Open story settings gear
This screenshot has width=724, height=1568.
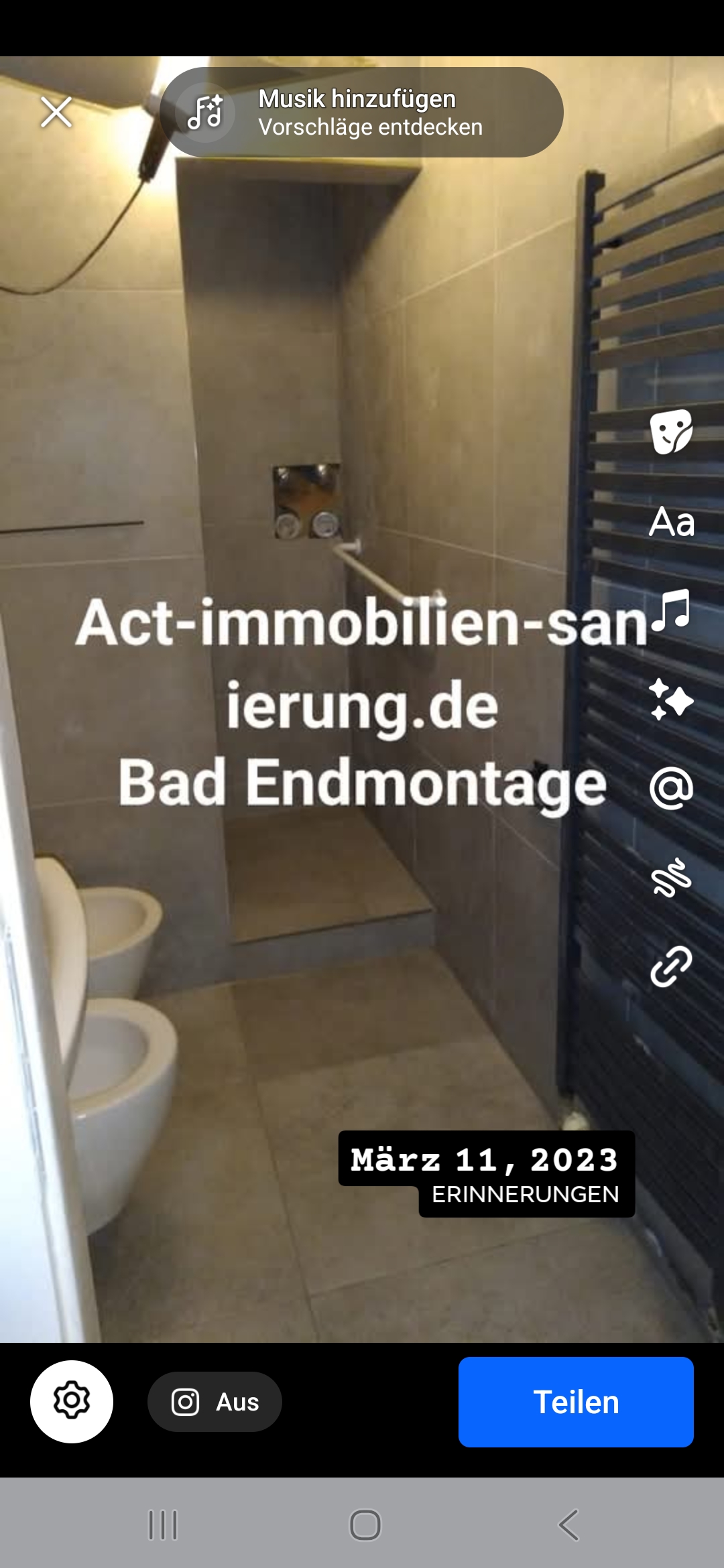coord(72,1401)
